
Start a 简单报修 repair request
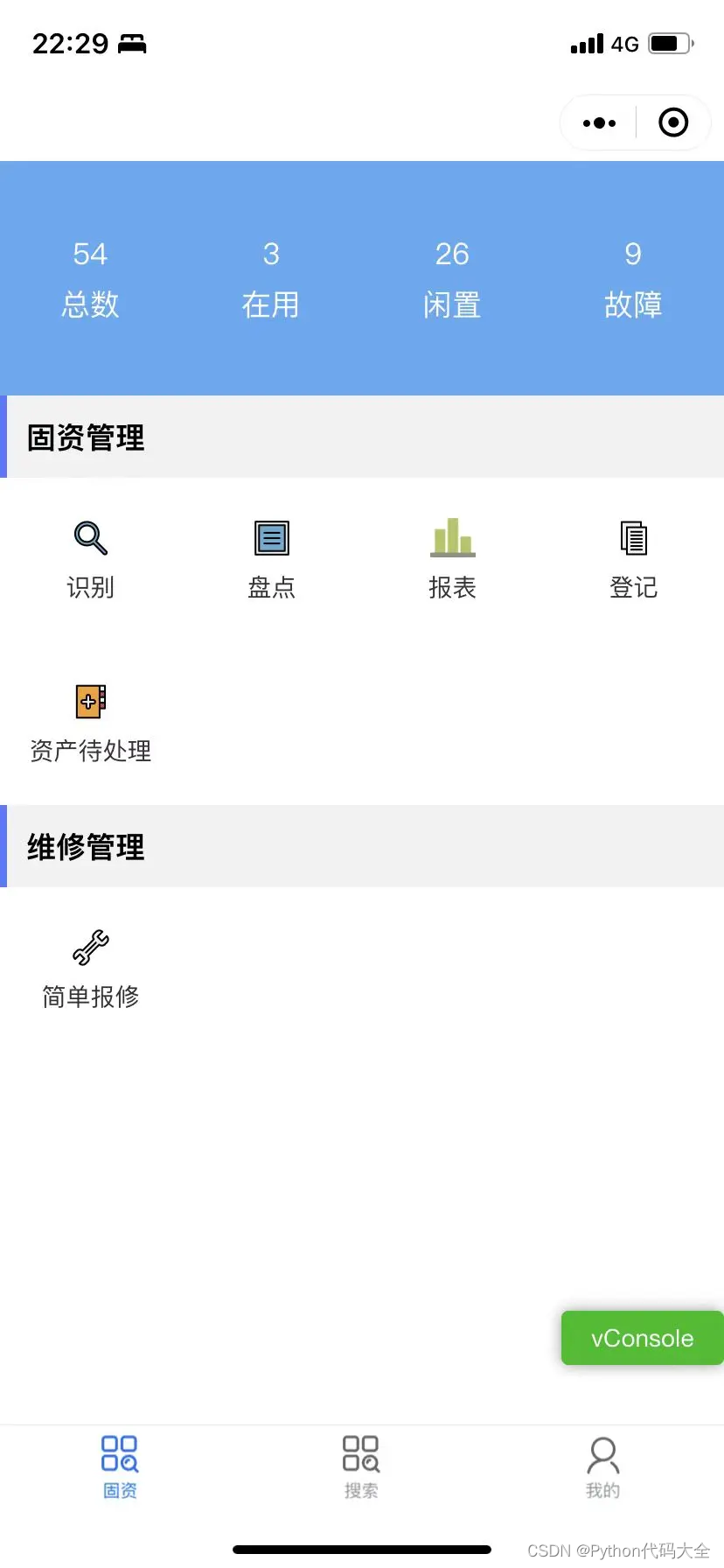[90, 968]
